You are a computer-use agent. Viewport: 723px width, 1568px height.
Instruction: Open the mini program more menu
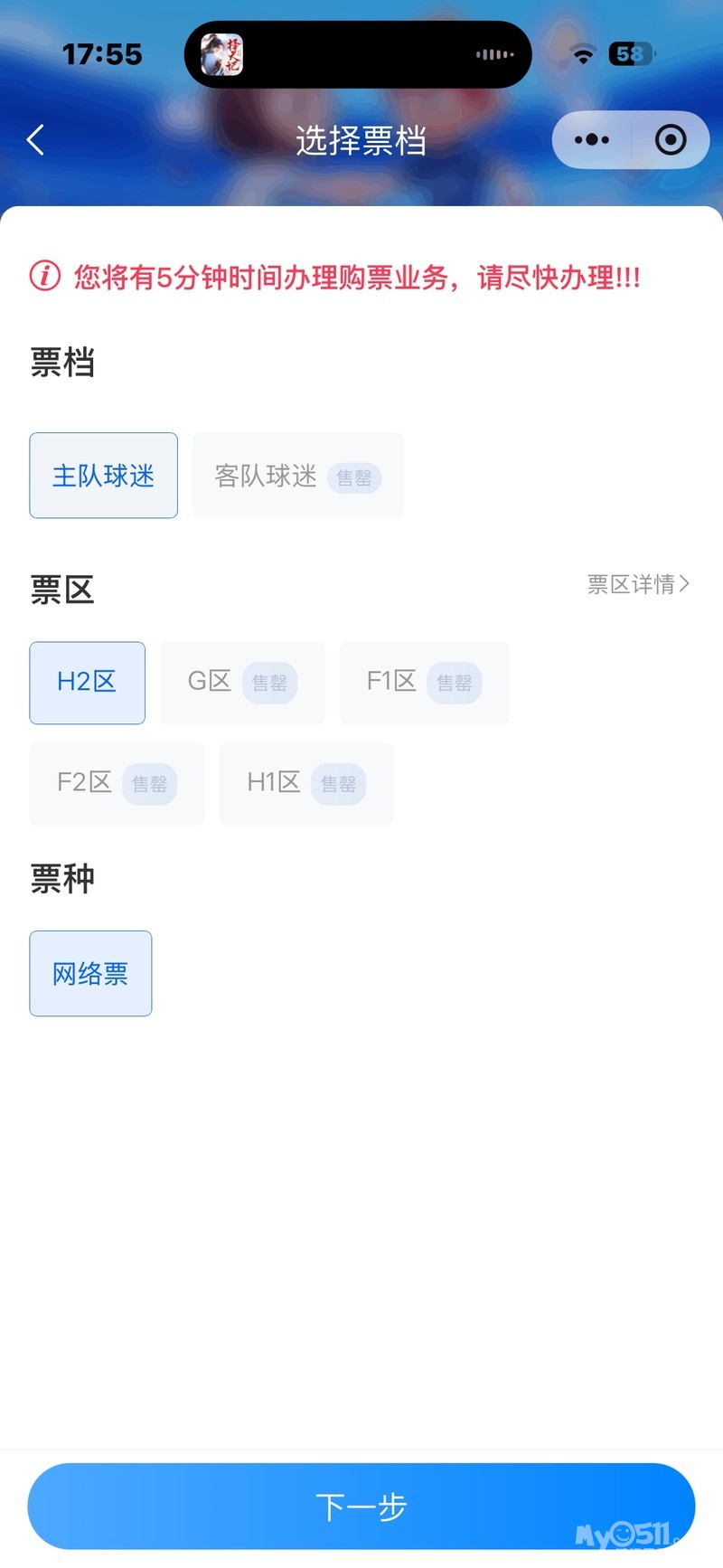[592, 140]
